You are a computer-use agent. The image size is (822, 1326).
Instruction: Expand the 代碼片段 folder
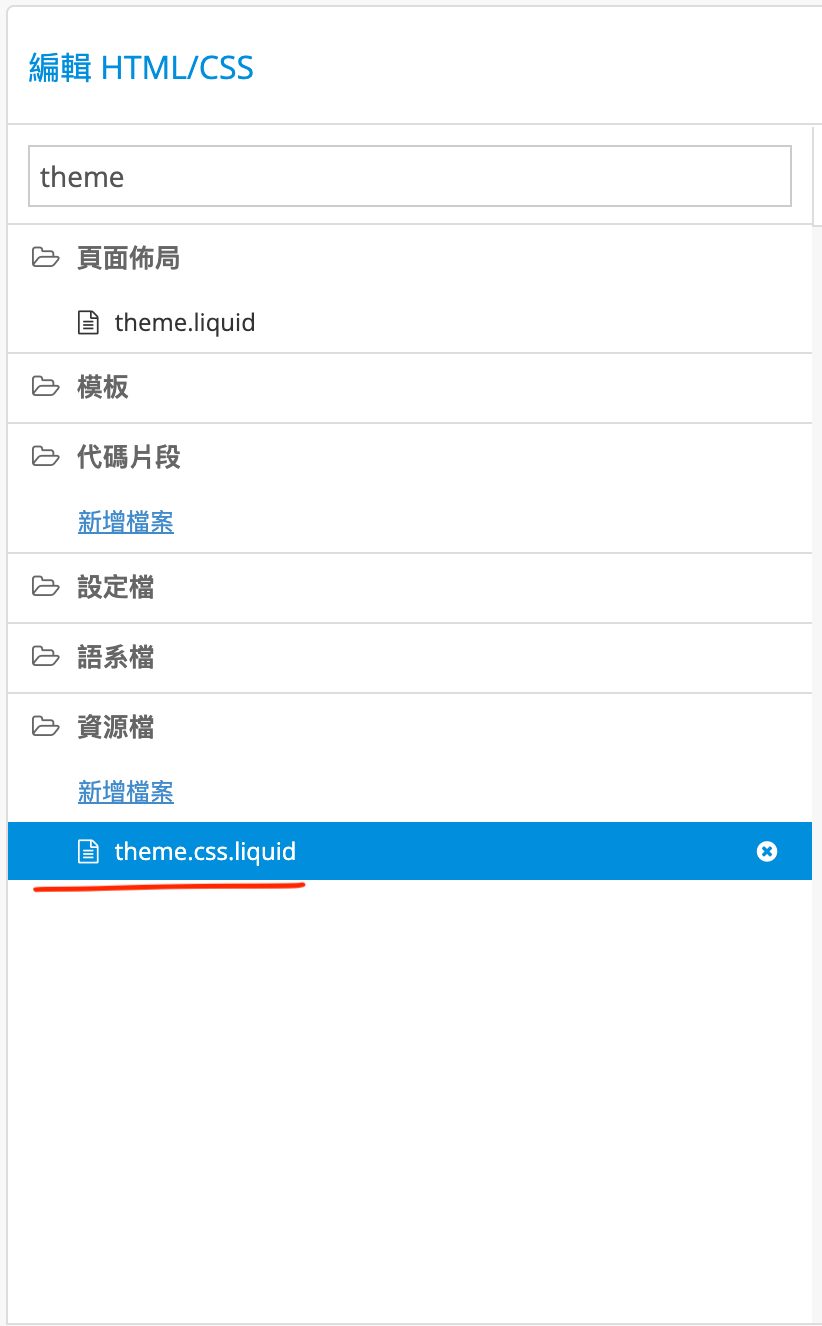[x=128, y=457]
